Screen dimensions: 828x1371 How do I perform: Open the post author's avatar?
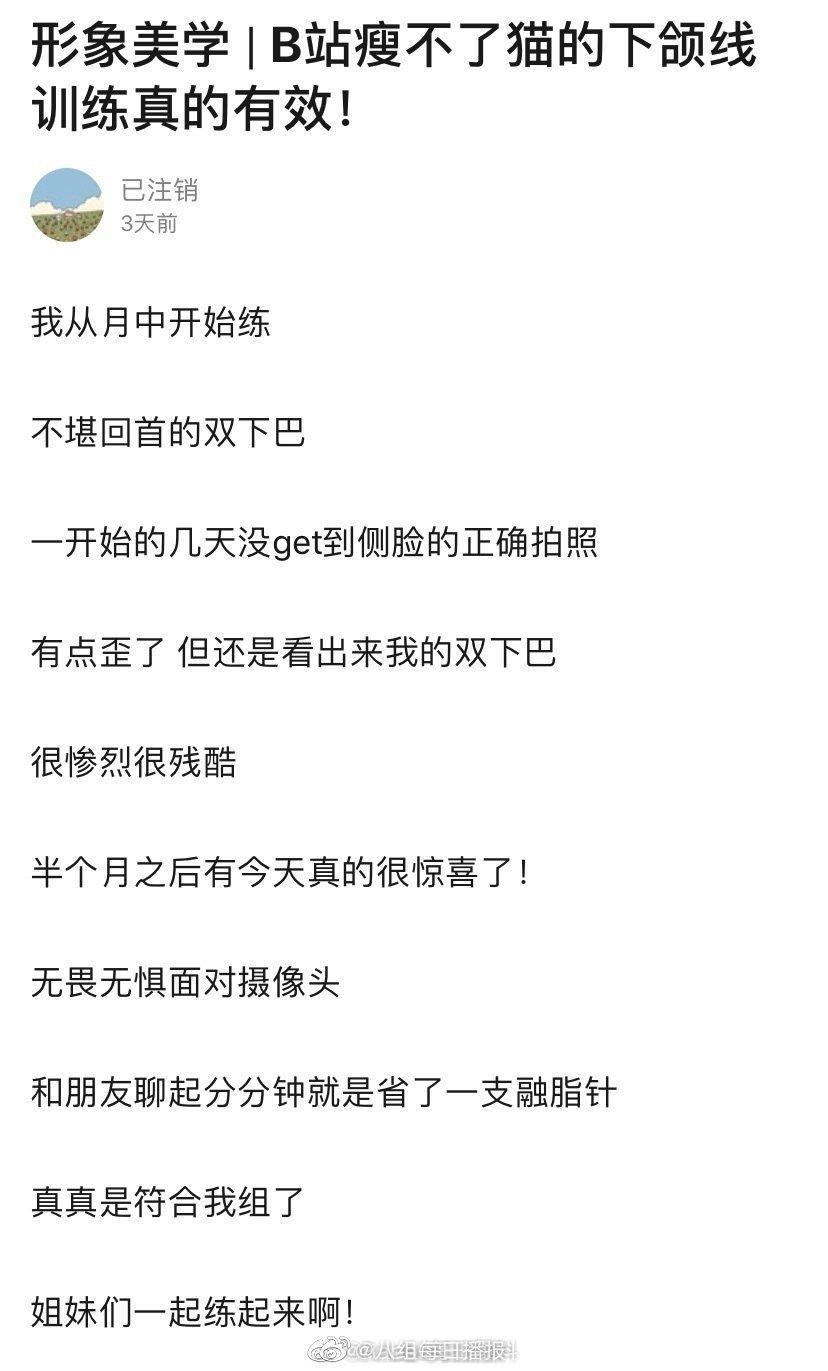pos(67,205)
